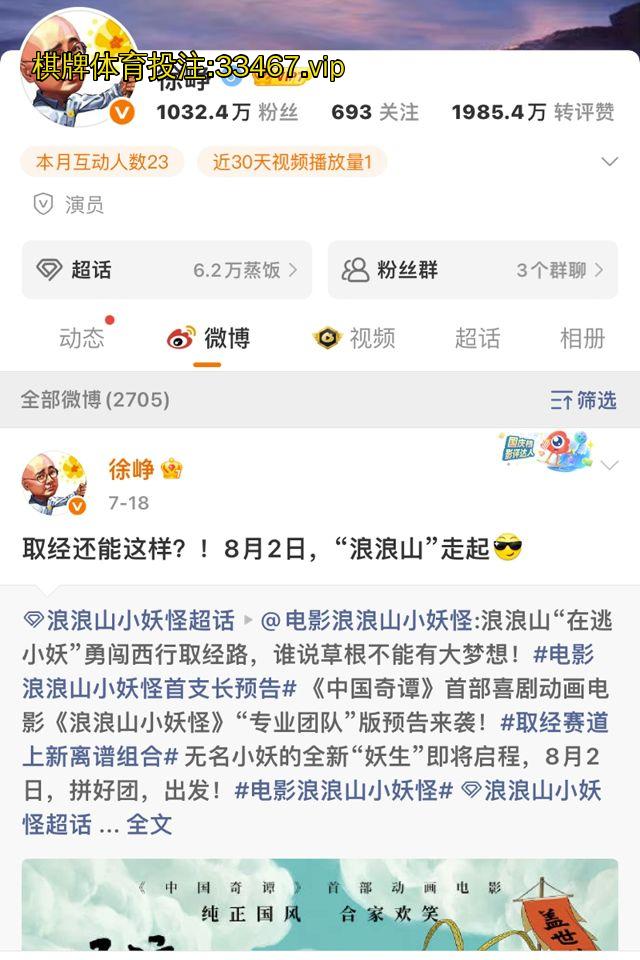View the 693 关注 following list

375,112
